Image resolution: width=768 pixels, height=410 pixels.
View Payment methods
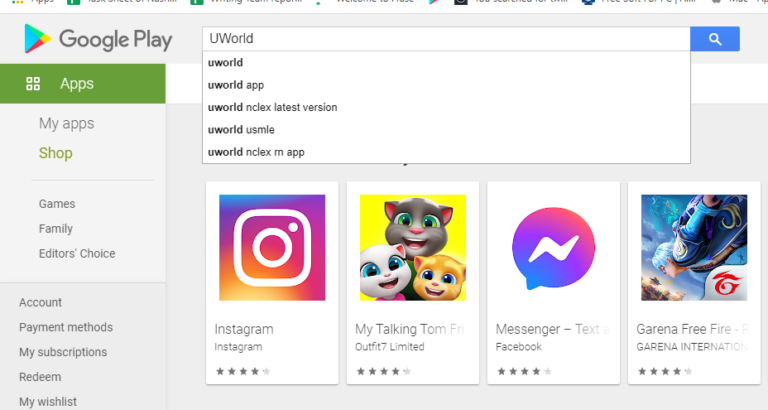(x=66, y=327)
